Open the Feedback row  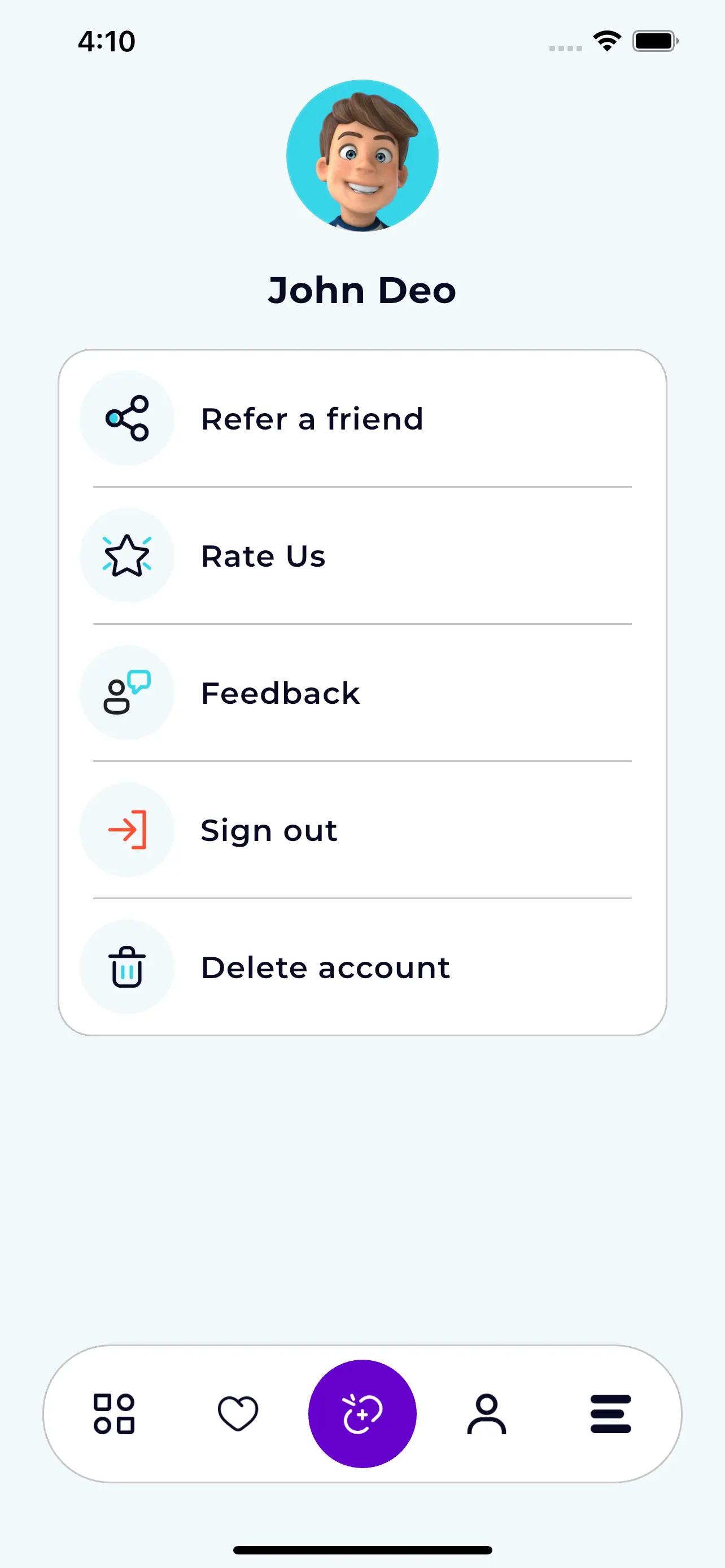coord(361,693)
